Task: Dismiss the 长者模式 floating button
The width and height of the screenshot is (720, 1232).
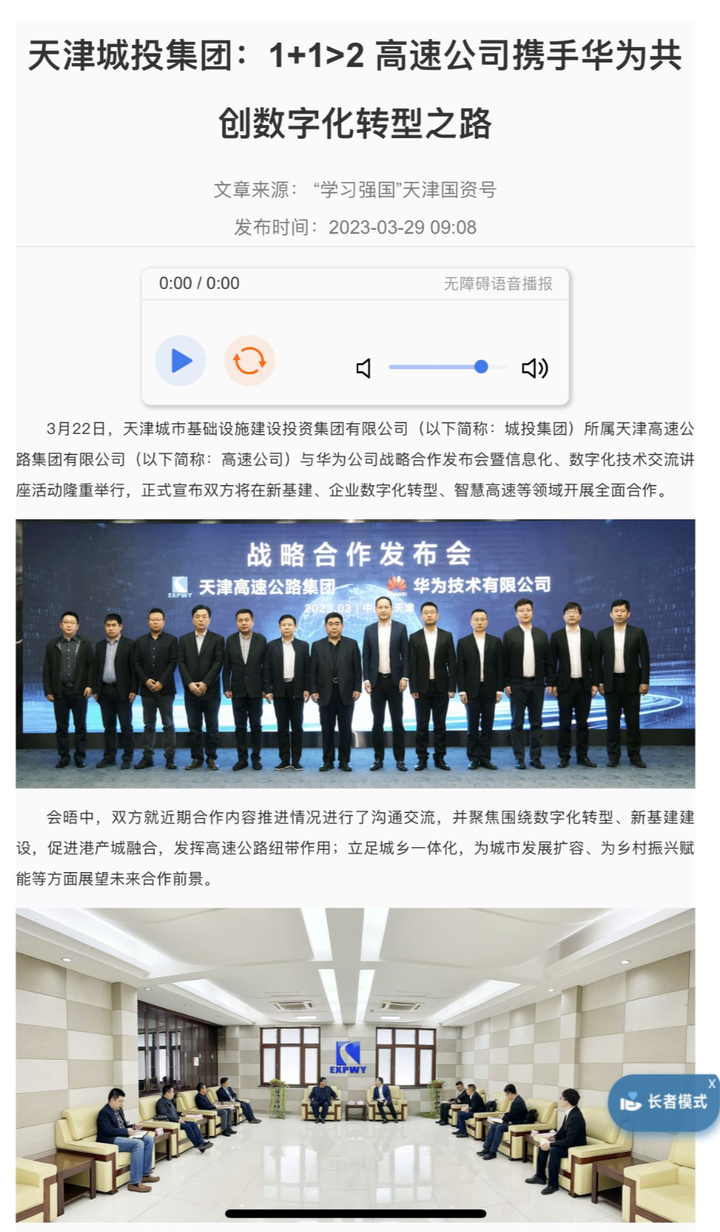Action: pyautogui.click(x=711, y=1083)
